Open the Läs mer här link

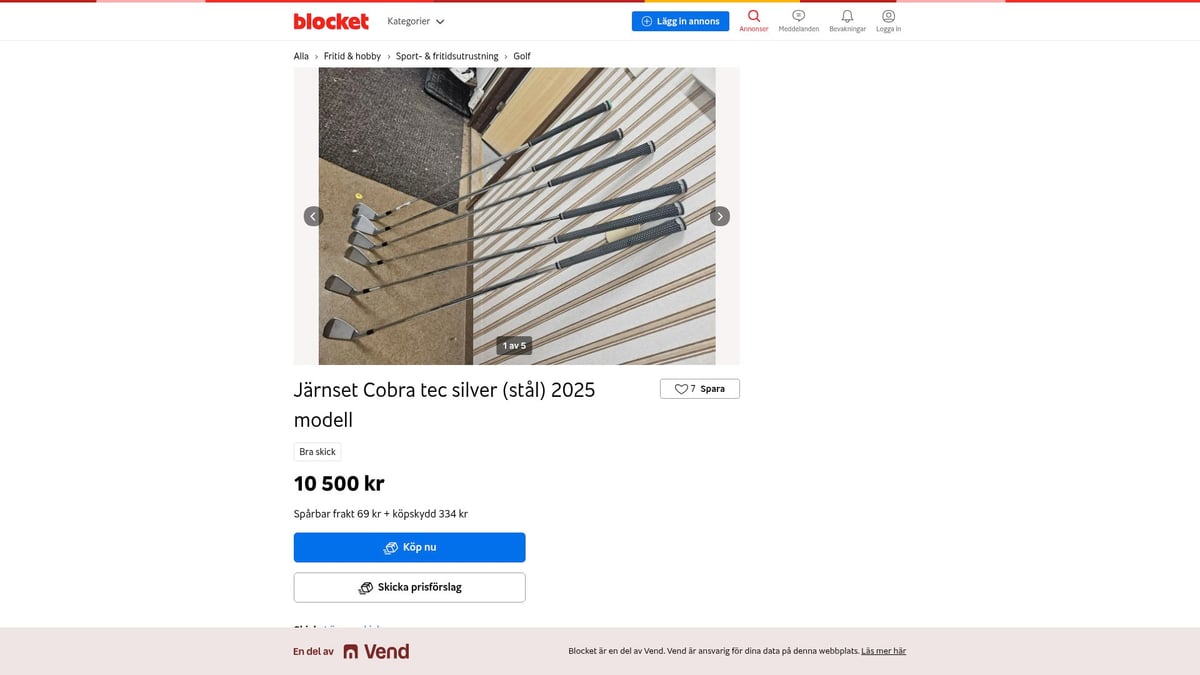pyautogui.click(x=883, y=651)
